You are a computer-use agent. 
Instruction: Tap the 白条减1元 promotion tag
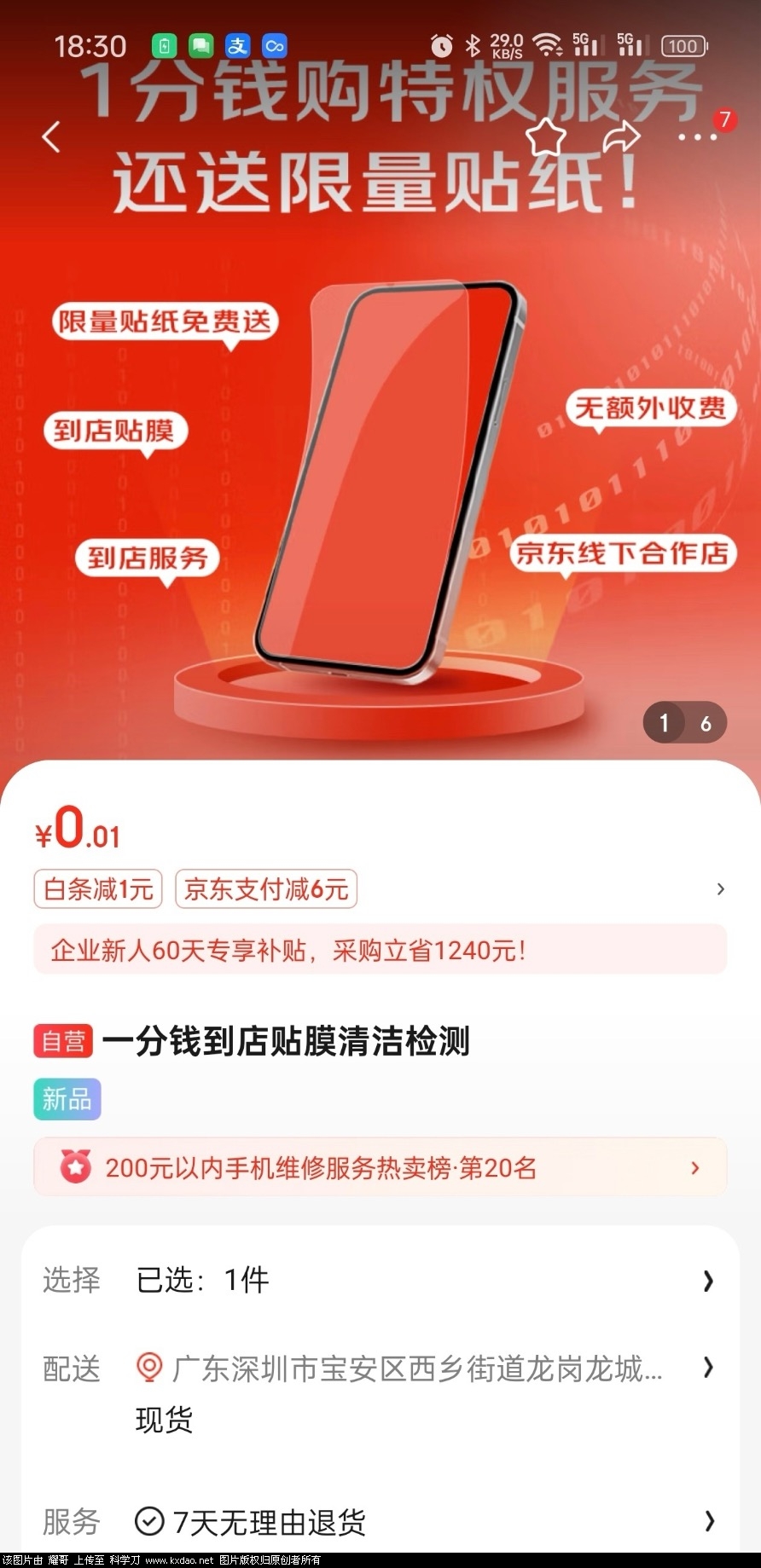coord(98,889)
